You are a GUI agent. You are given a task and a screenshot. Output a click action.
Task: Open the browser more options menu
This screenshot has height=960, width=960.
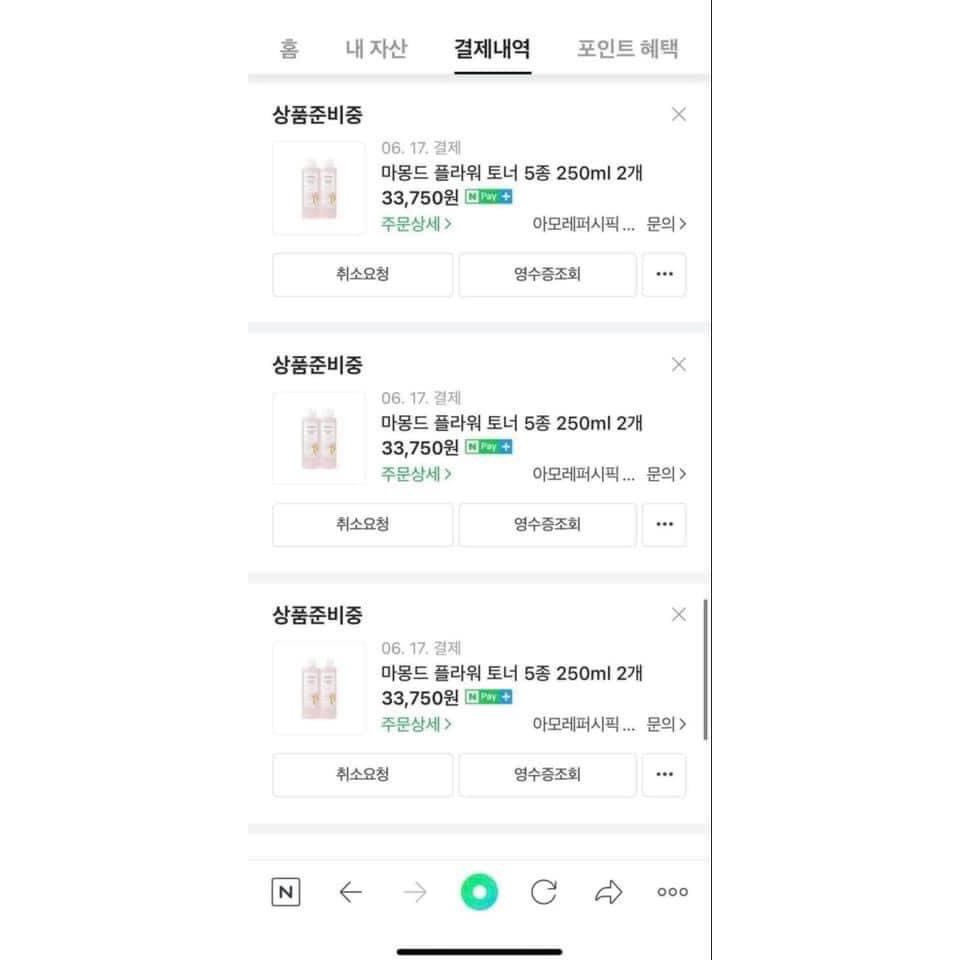click(x=672, y=892)
